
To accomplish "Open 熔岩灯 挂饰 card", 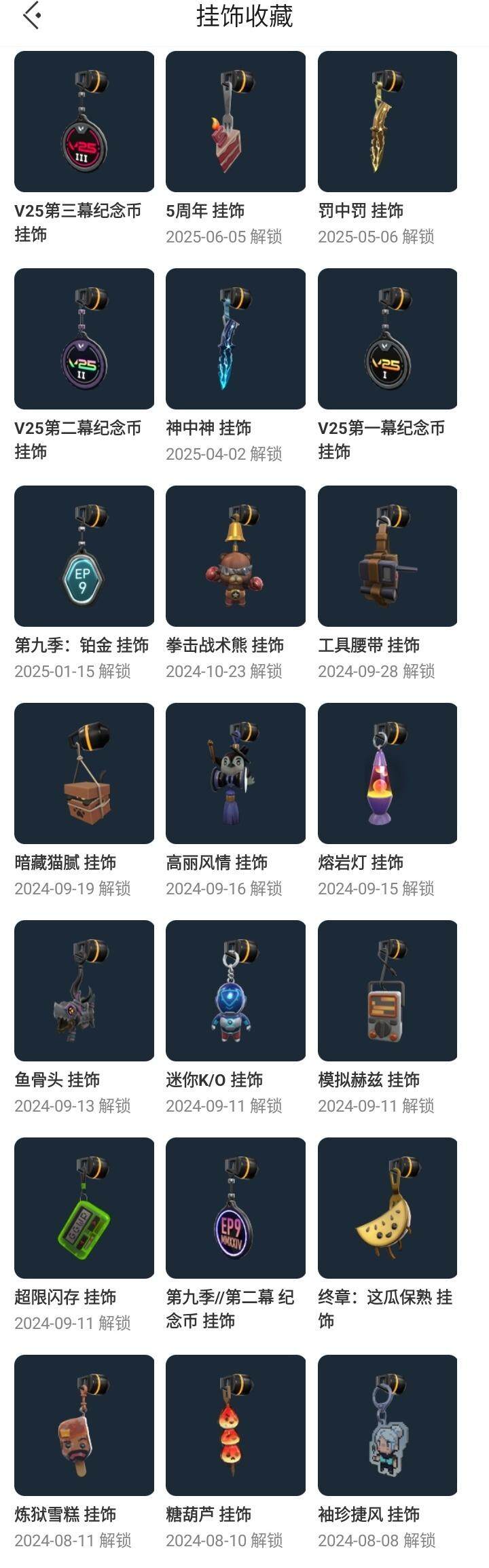I will coord(387,773).
